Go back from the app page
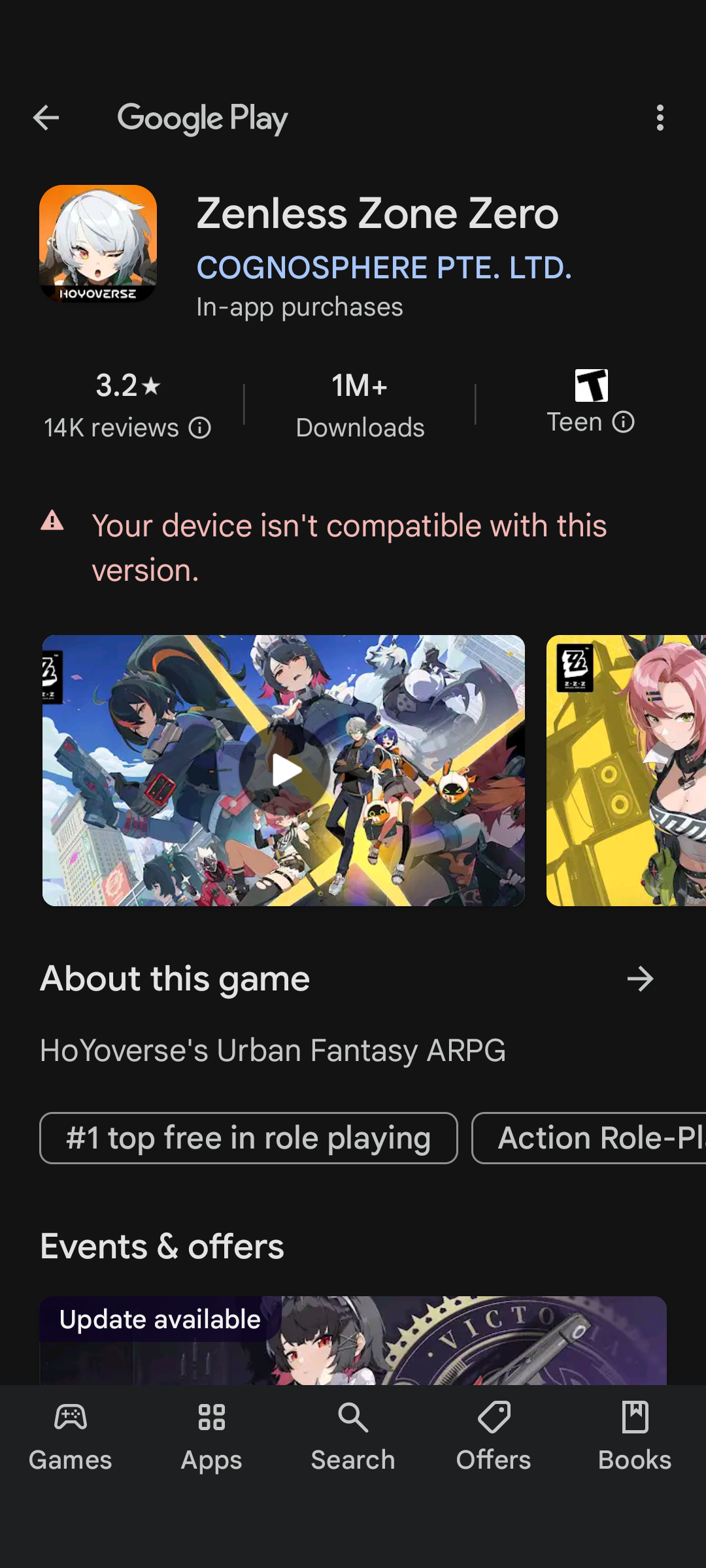The width and height of the screenshot is (706, 1568). [46, 118]
